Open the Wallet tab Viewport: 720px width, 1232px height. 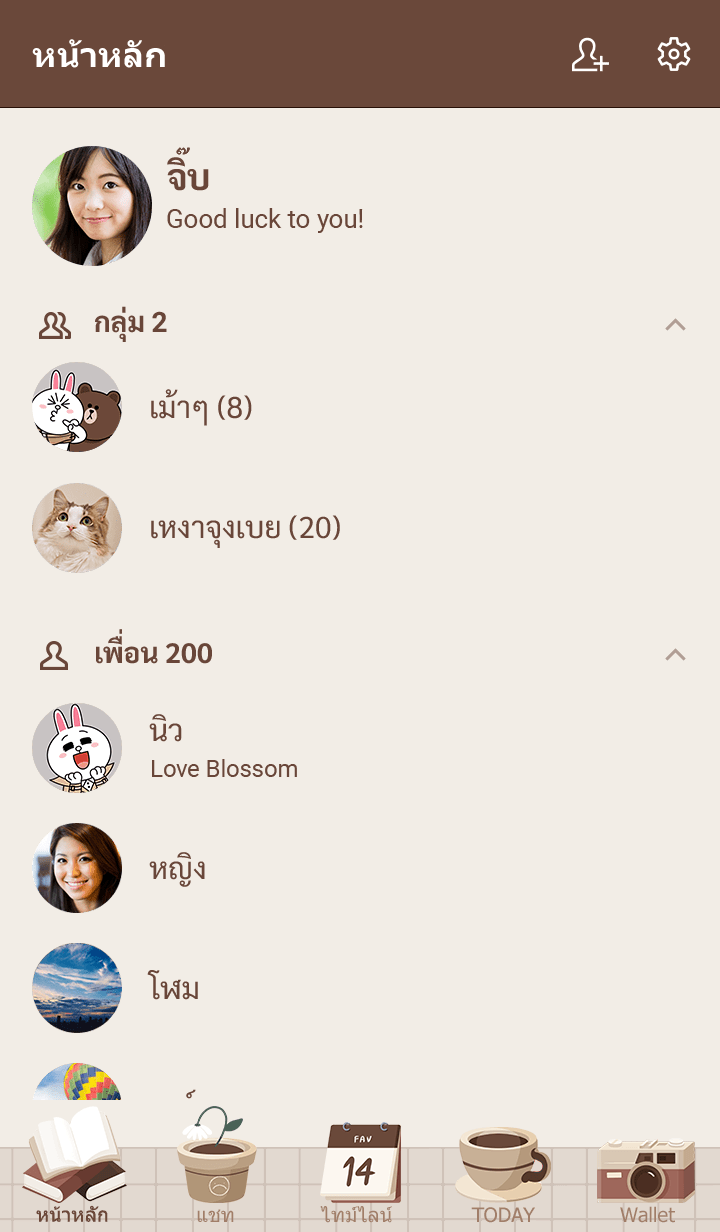[647, 1170]
